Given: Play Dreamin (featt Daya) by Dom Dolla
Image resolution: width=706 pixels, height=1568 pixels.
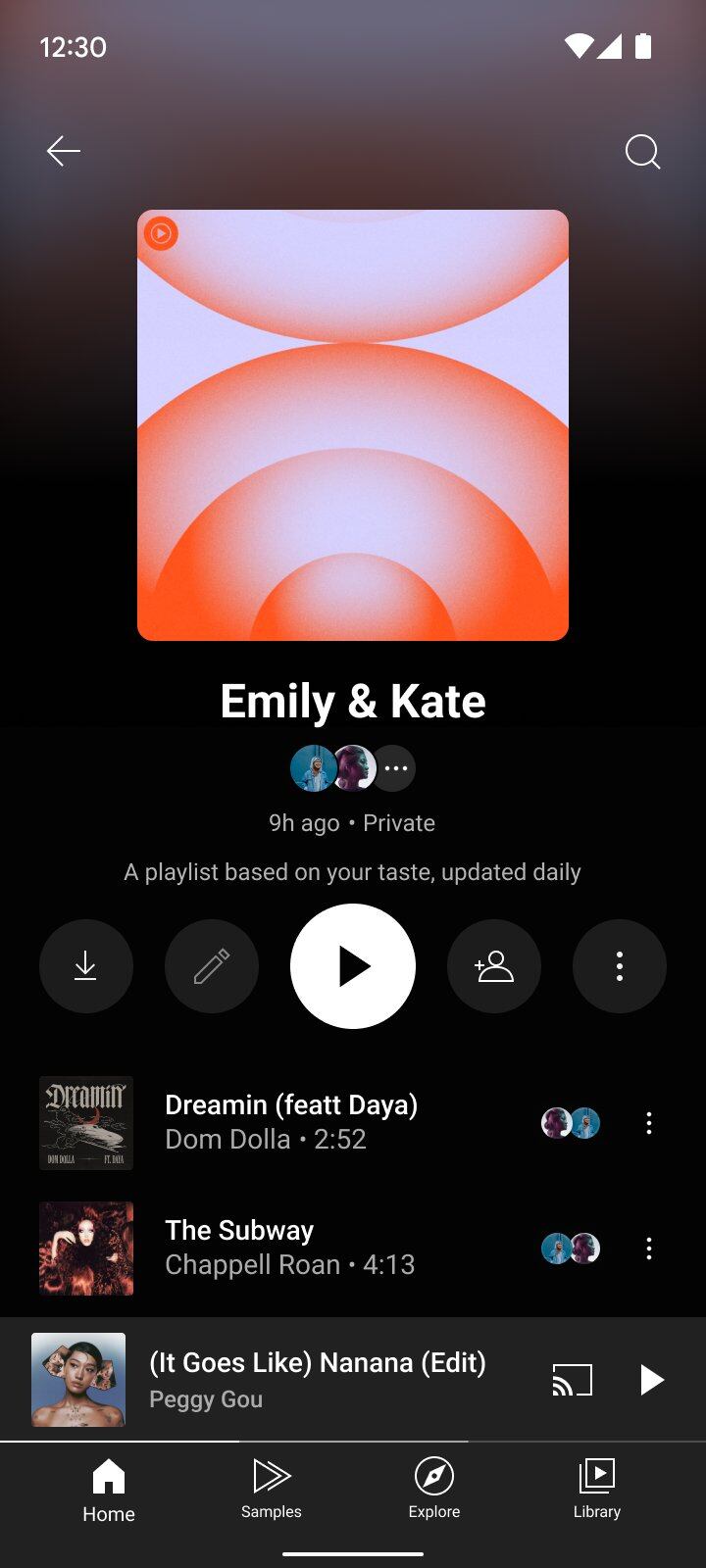Looking at the screenshot, I should (x=291, y=1121).
